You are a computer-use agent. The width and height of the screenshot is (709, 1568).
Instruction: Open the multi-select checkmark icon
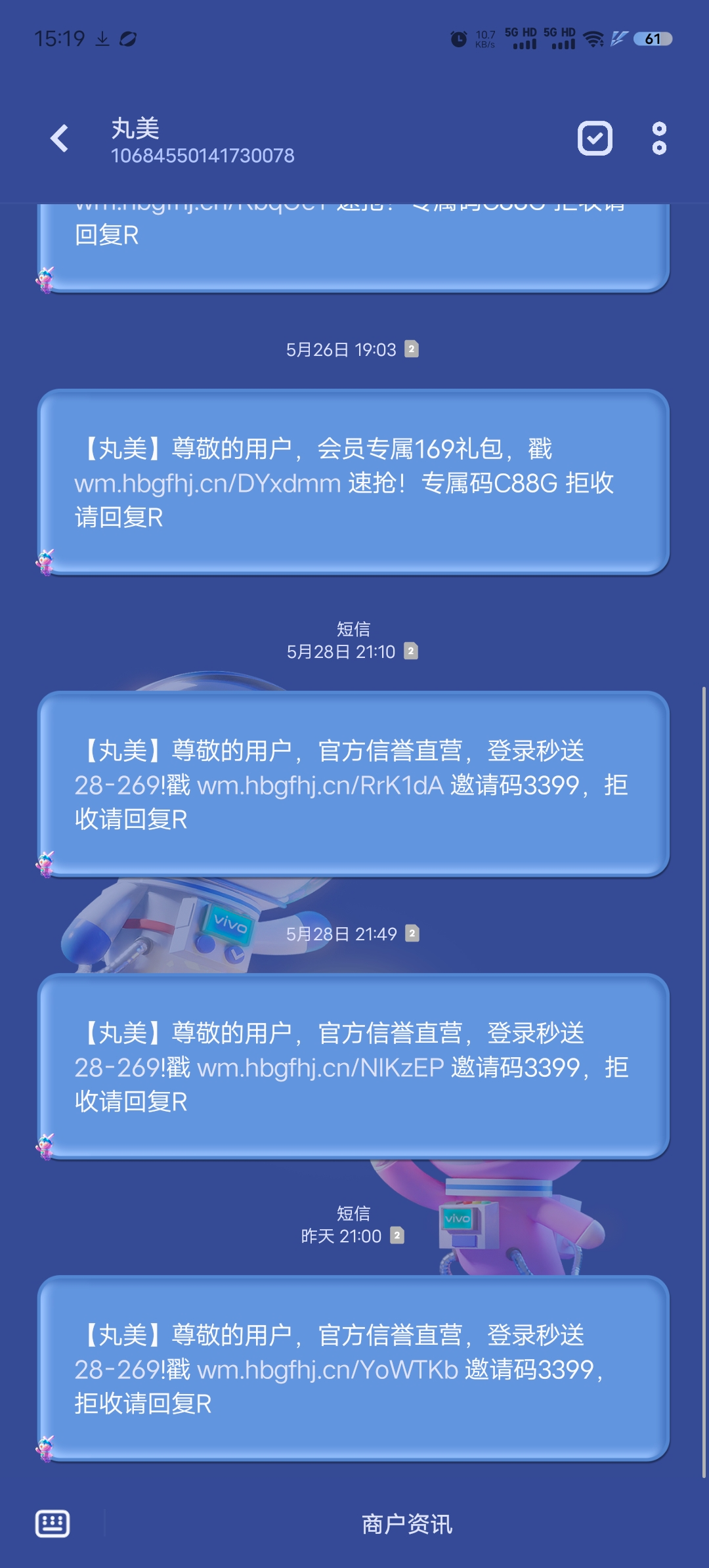pos(595,139)
